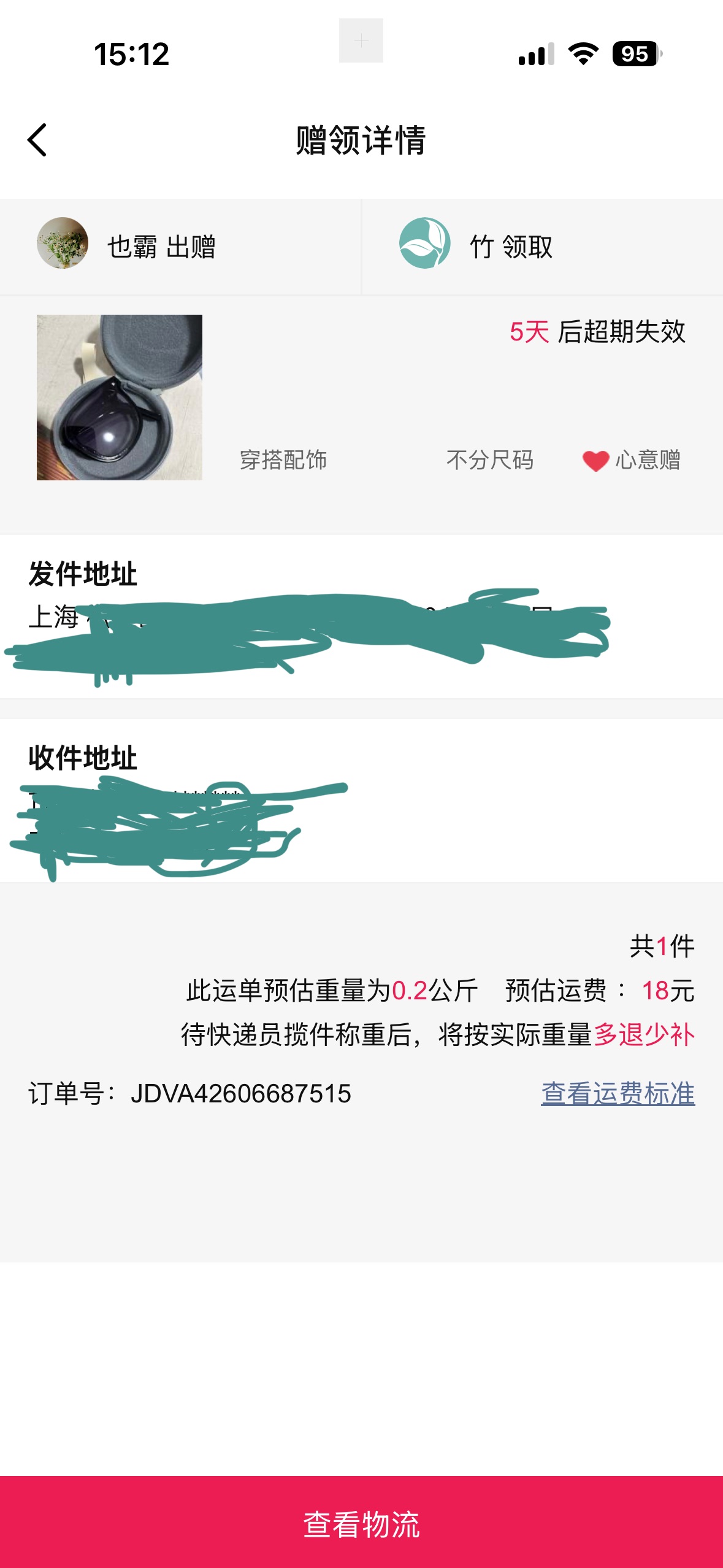Screen dimensions: 723x1568
Task: View receiver 竹's profile avatar
Action: pos(424,243)
